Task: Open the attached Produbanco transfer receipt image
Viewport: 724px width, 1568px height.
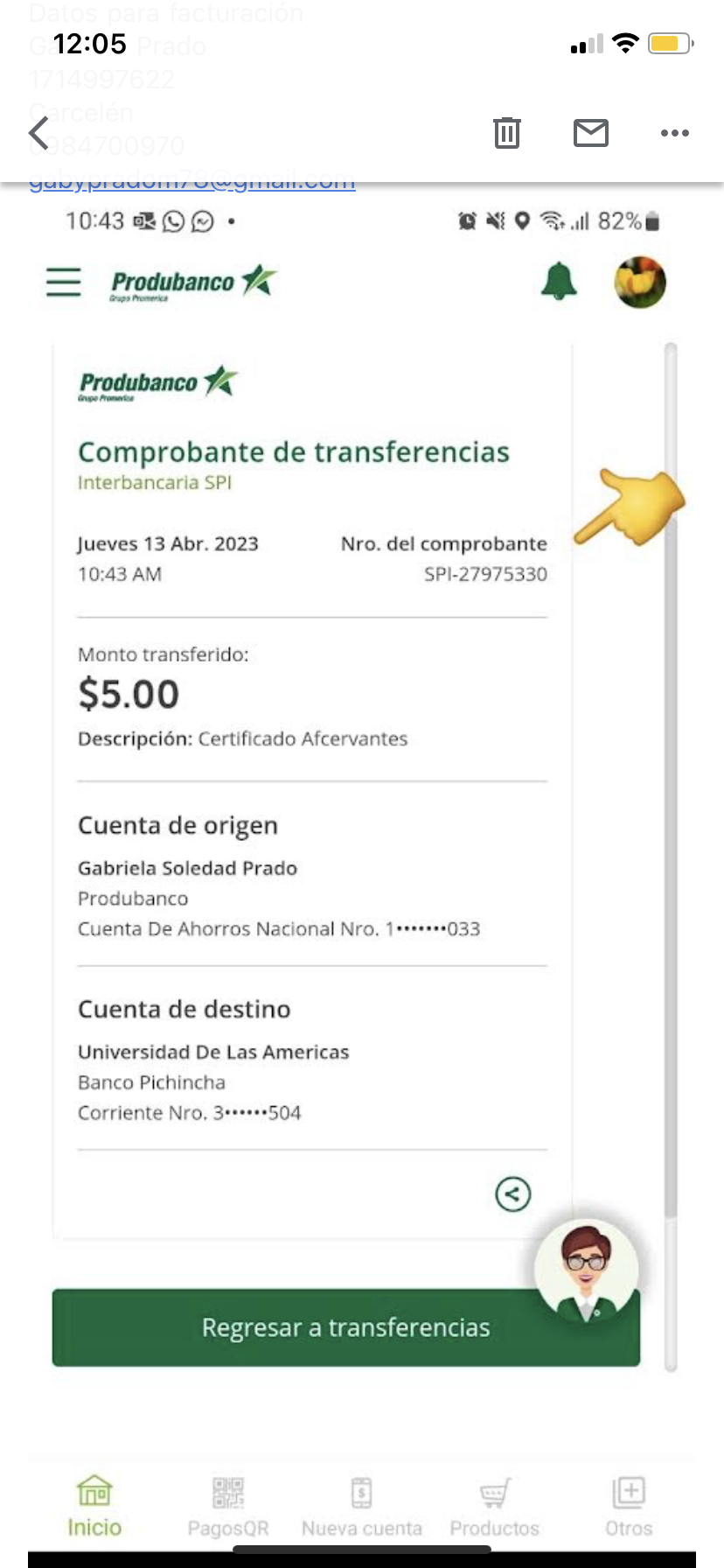Action: (350, 787)
